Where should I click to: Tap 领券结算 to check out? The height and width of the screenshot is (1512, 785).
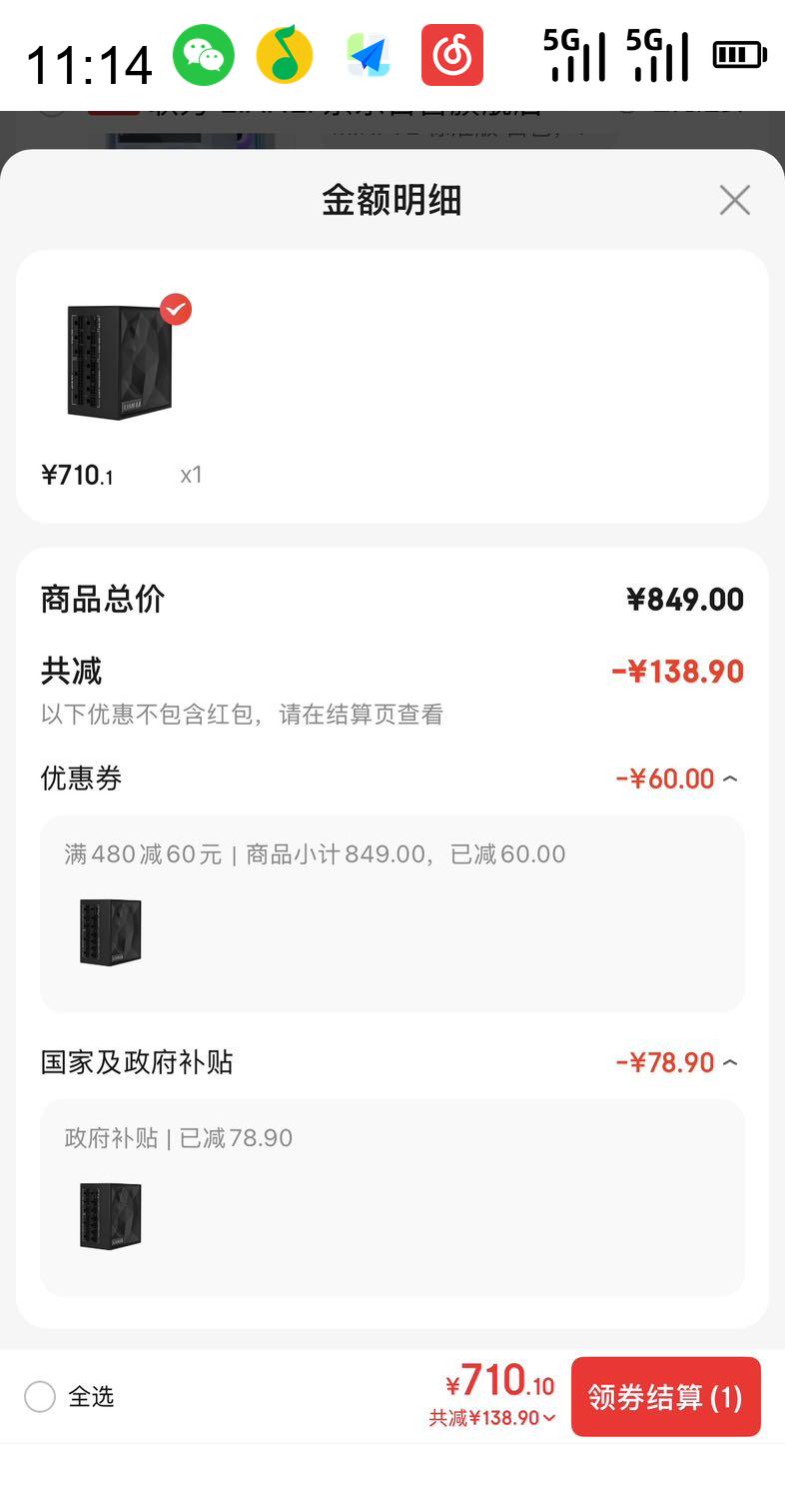(665, 1396)
